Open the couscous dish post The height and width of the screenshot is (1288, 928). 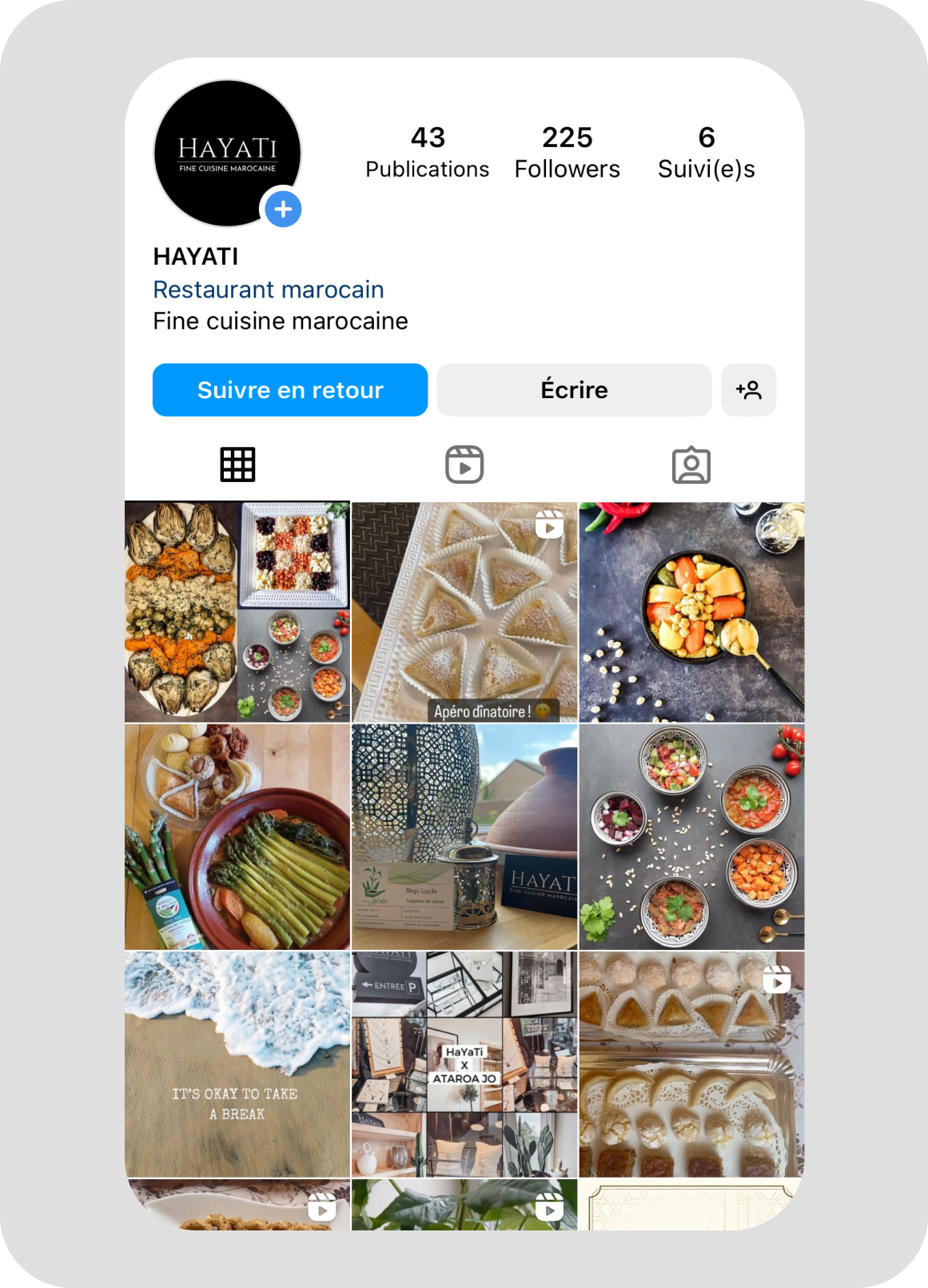(691, 612)
